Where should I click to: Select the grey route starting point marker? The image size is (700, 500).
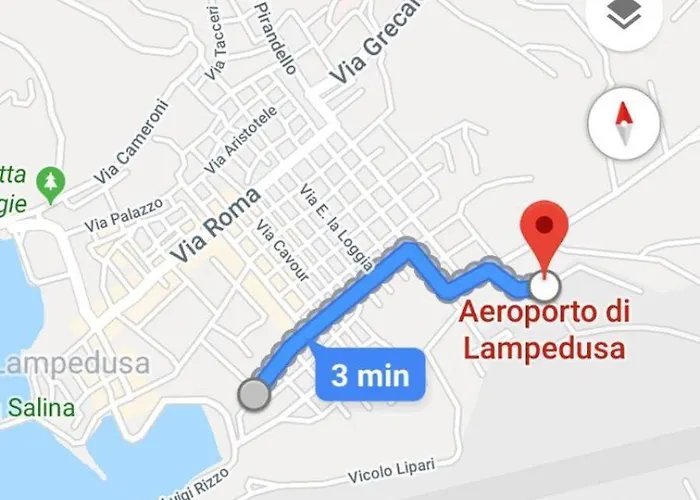pos(256,394)
